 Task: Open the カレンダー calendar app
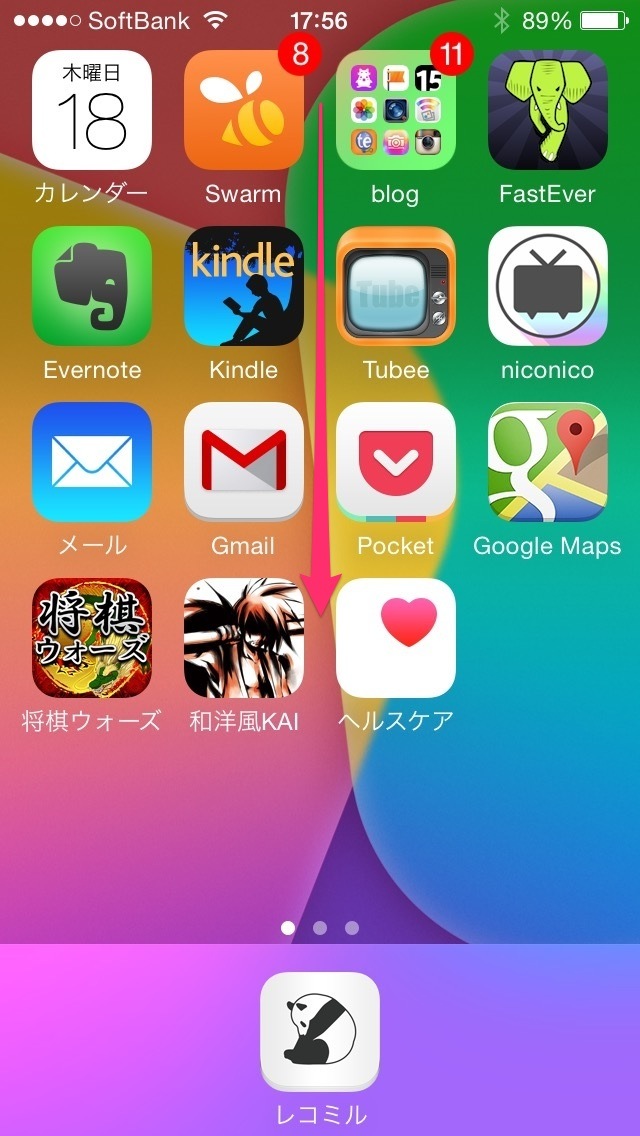coord(92,110)
